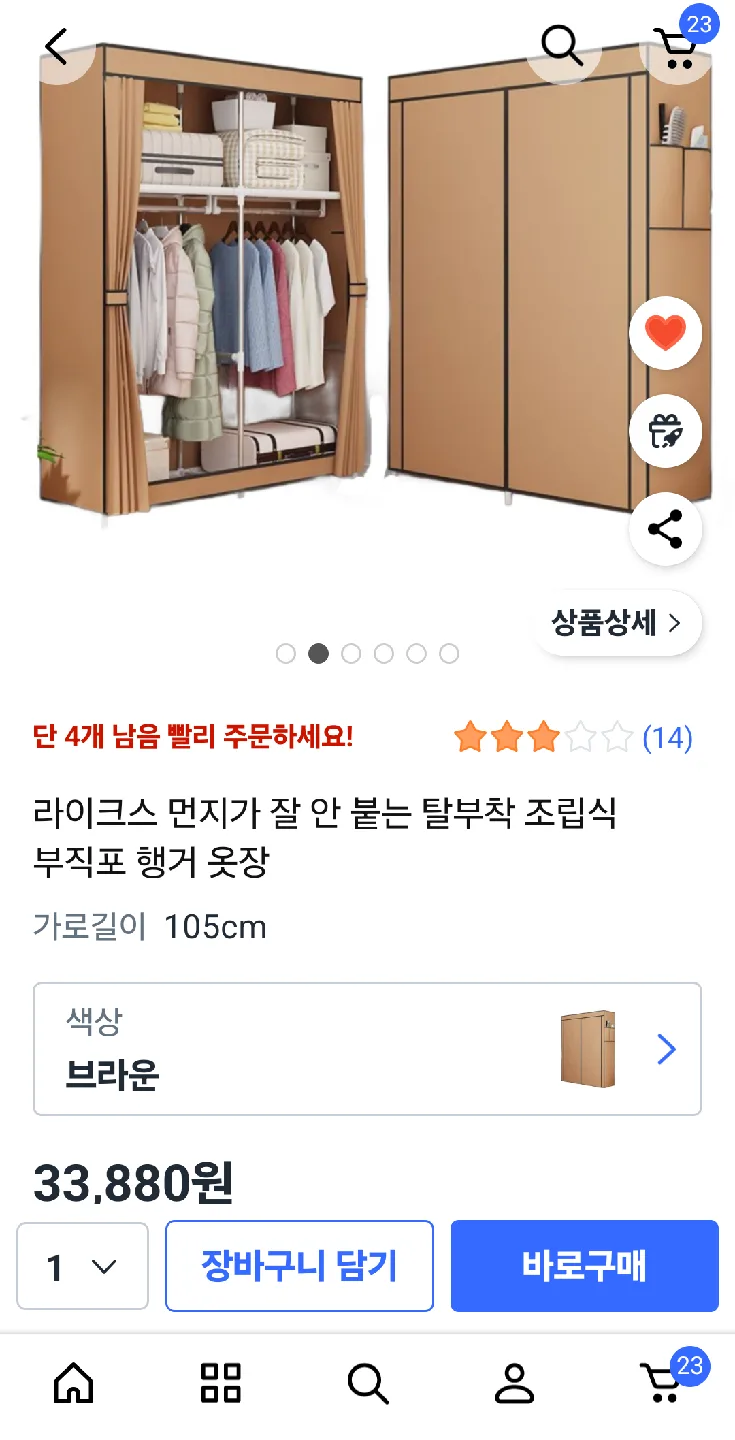The image size is (735, 1440).
Task: Open the 색상 브라운 color selector
Action: click(x=367, y=1048)
